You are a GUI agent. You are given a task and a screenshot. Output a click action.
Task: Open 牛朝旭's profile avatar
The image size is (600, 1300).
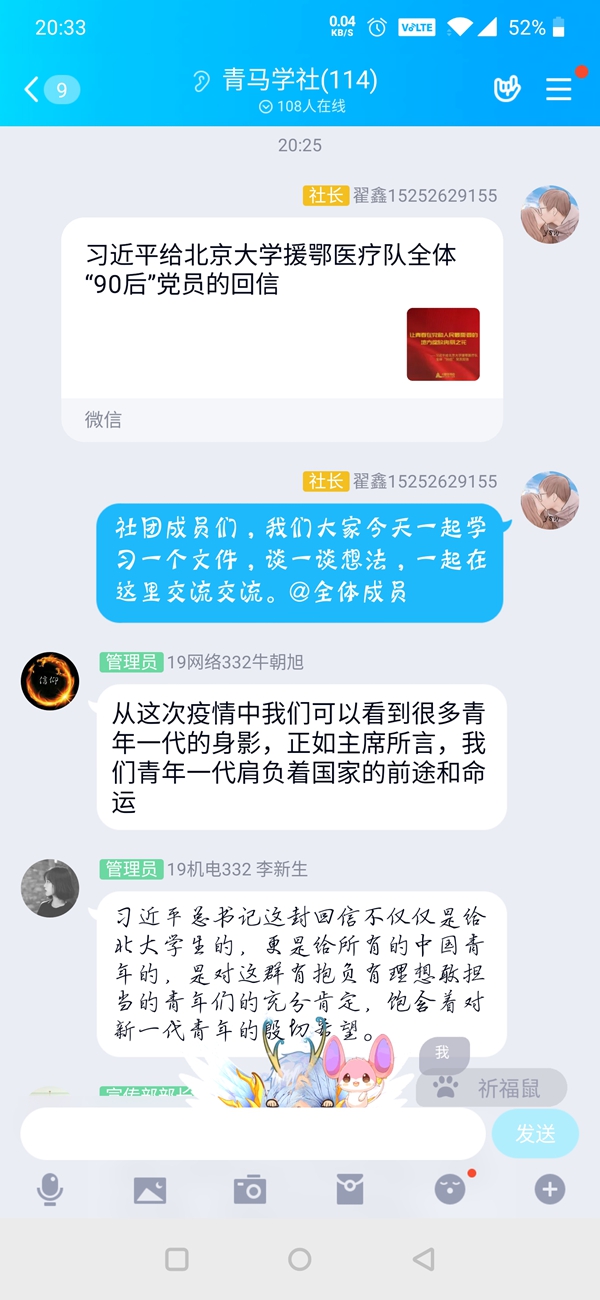point(49,680)
